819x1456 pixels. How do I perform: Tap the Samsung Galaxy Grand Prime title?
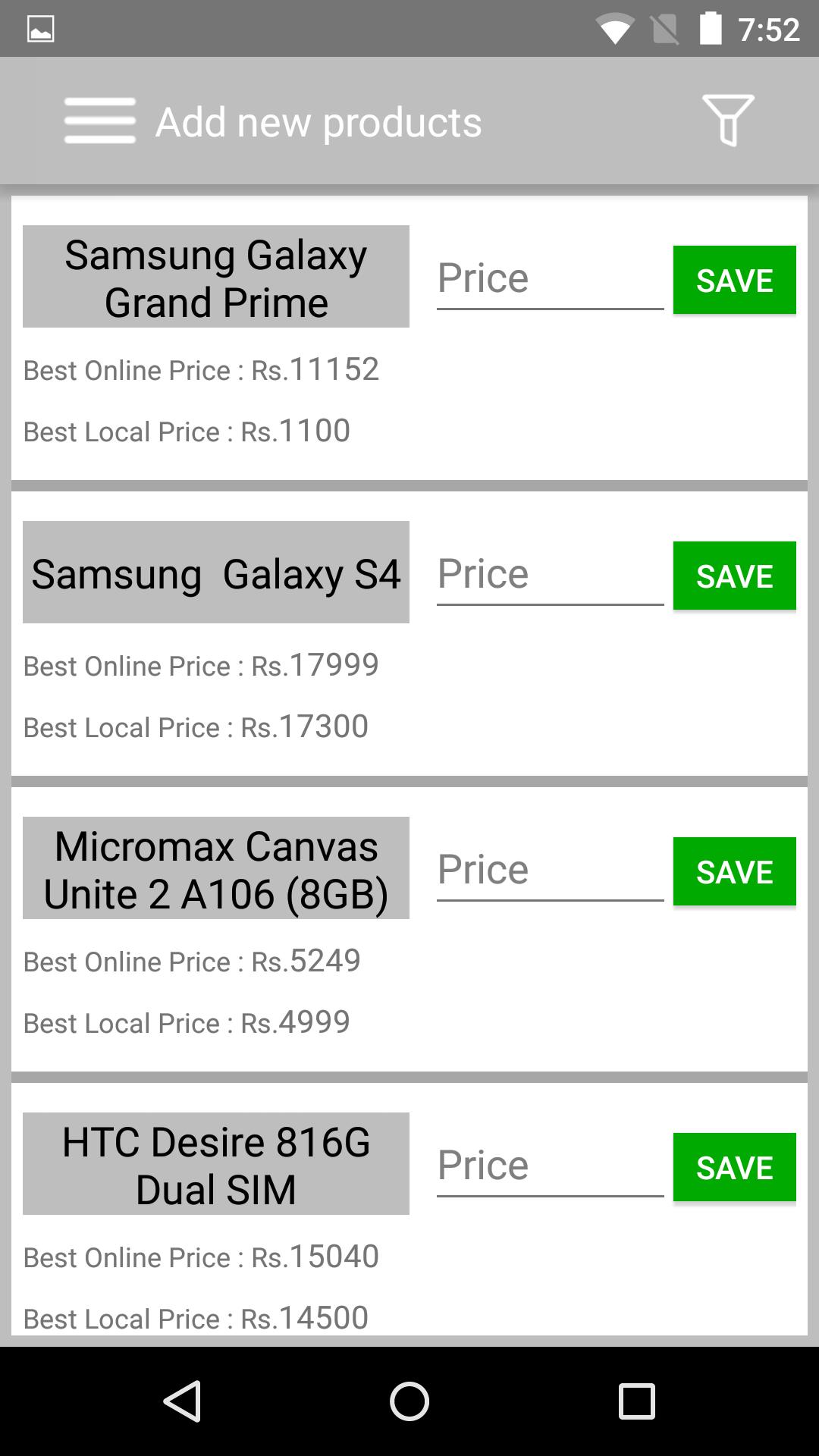pos(215,275)
